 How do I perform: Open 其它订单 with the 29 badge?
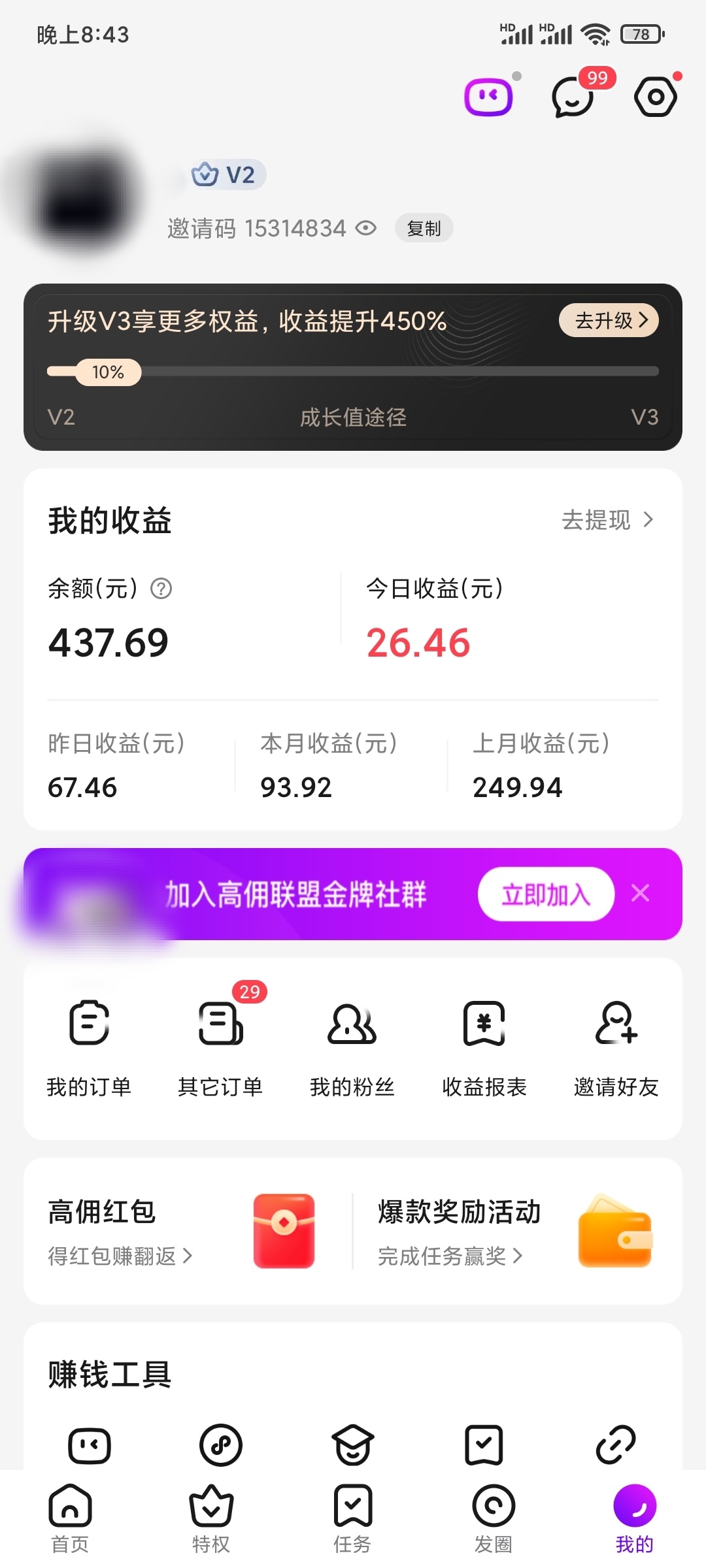click(x=220, y=1026)
